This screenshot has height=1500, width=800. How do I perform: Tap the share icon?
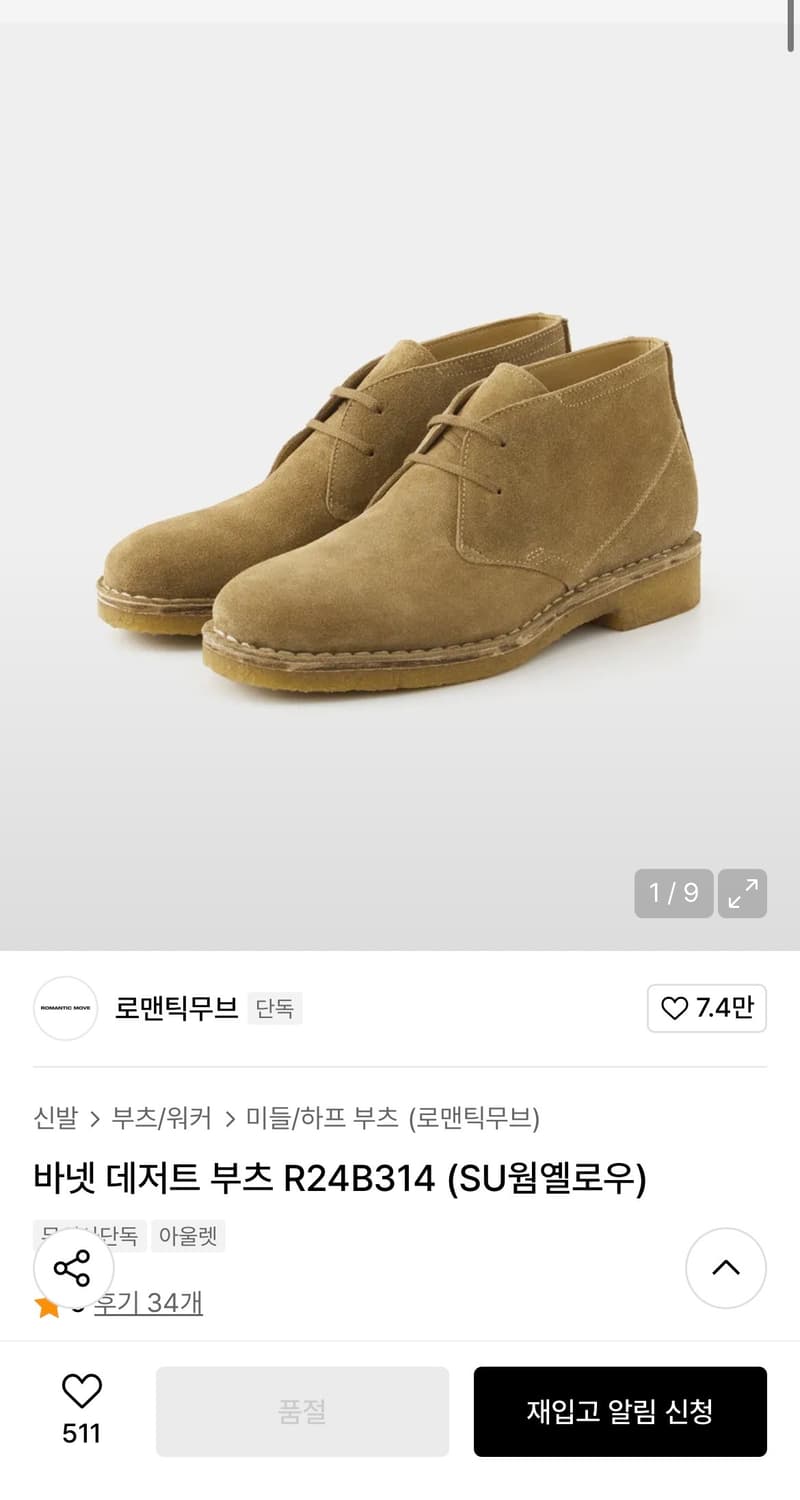point(73,1268)
